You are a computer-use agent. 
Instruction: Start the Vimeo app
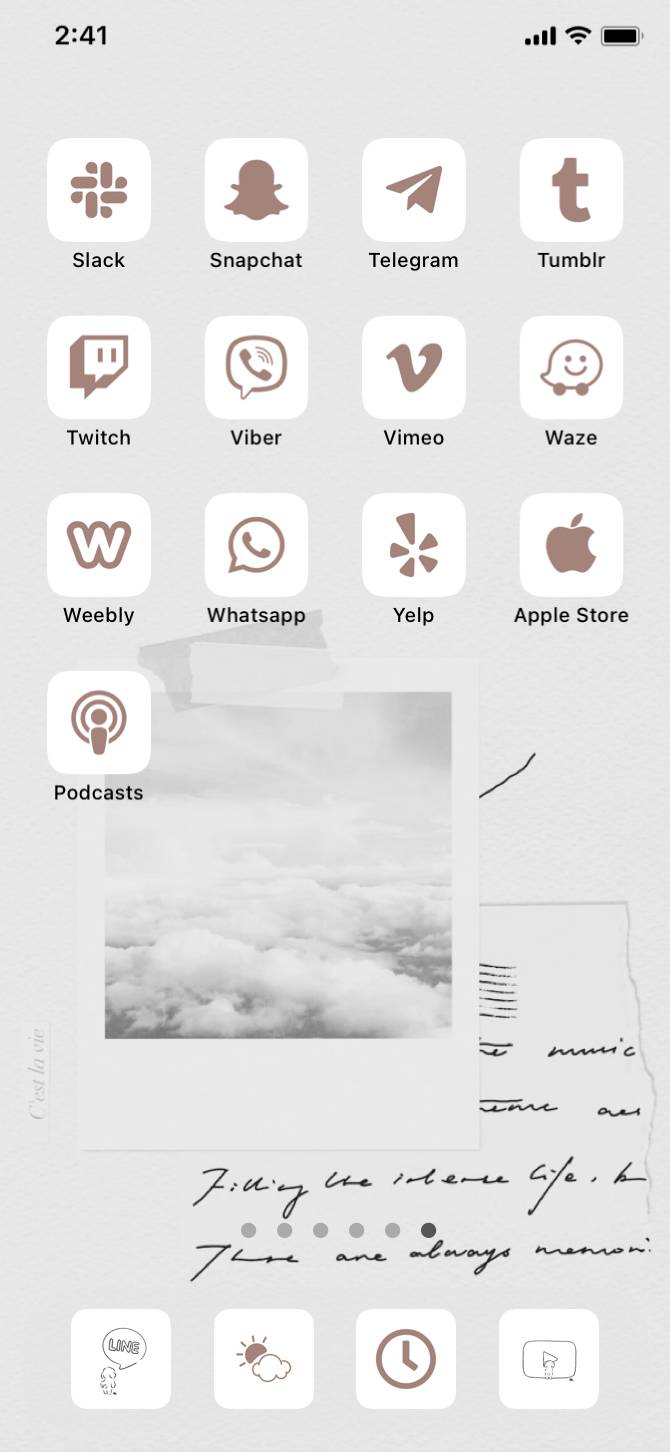[x=414, y=367]
